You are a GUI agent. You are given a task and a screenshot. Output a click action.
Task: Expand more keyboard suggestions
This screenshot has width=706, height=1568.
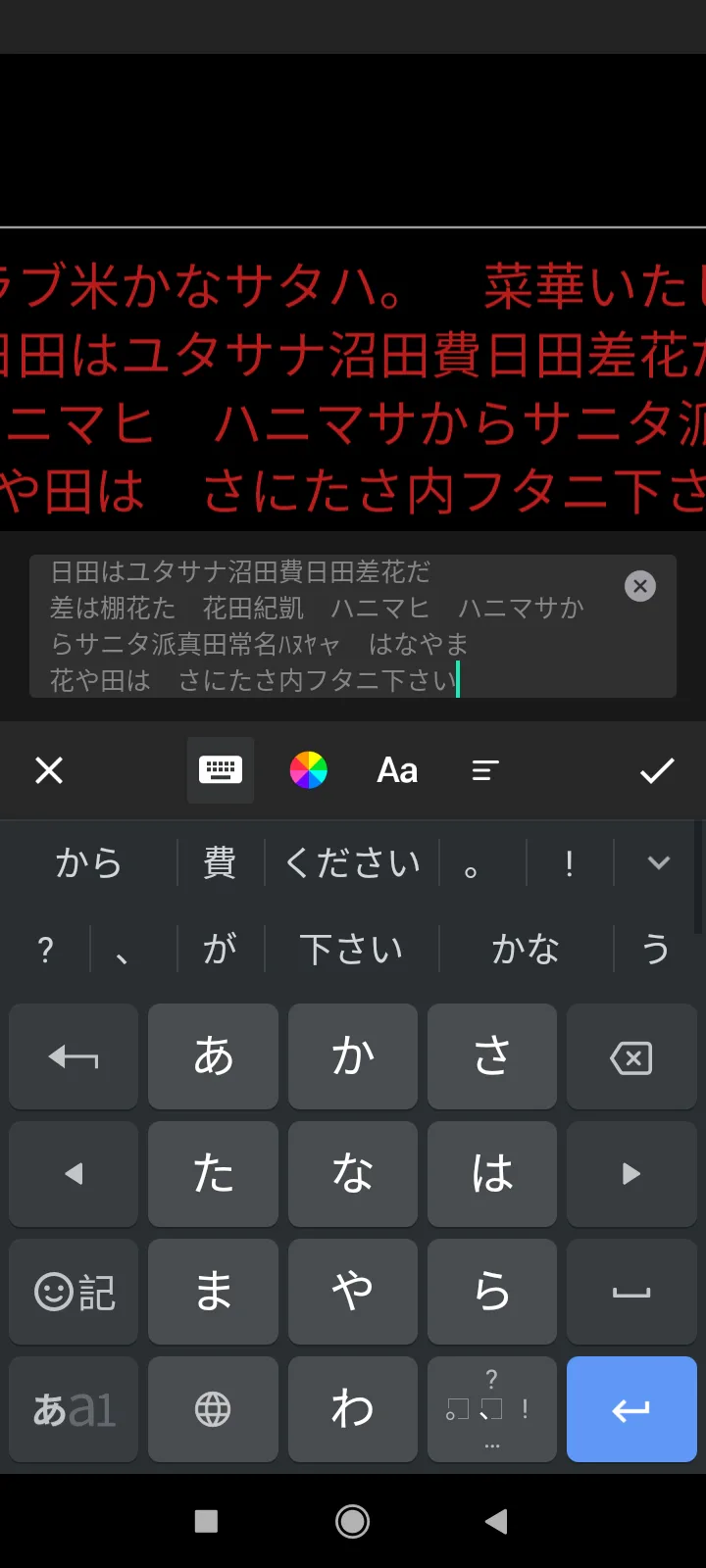(658, 863)
